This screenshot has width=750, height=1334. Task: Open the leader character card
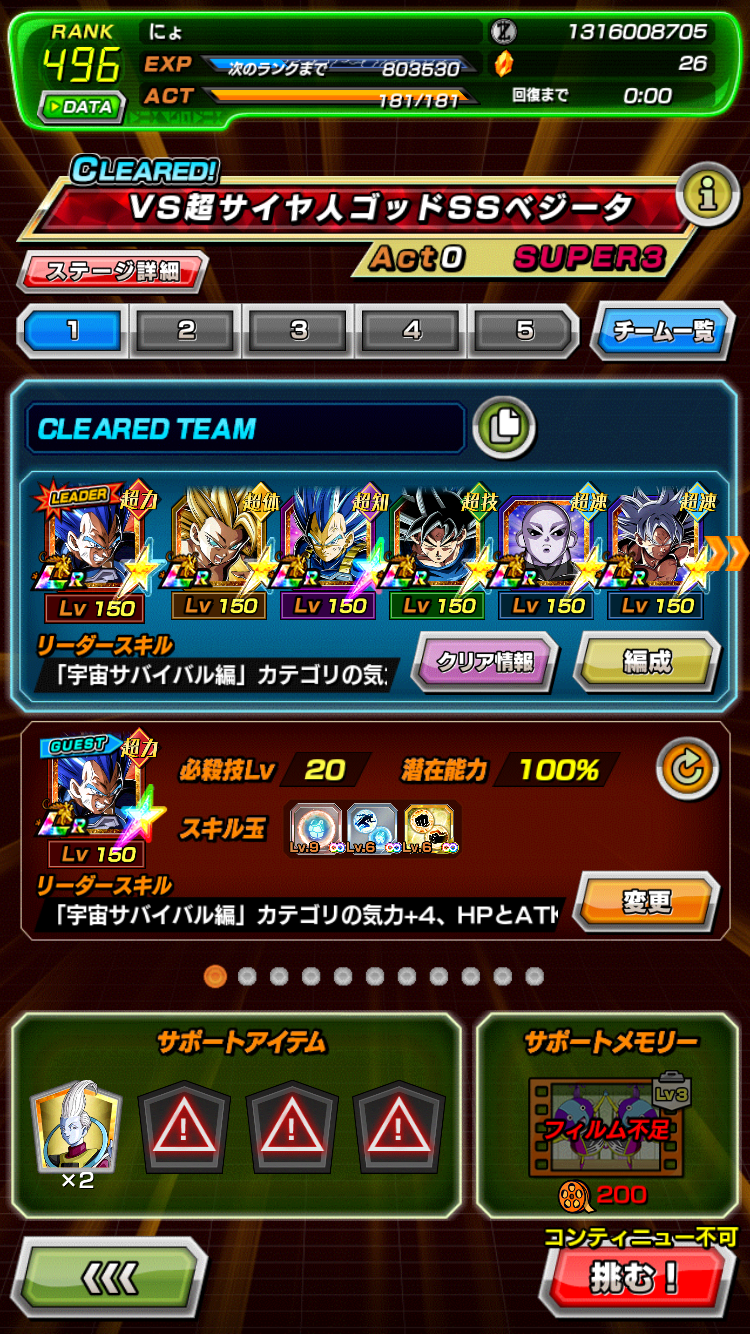tap(96, 555)
